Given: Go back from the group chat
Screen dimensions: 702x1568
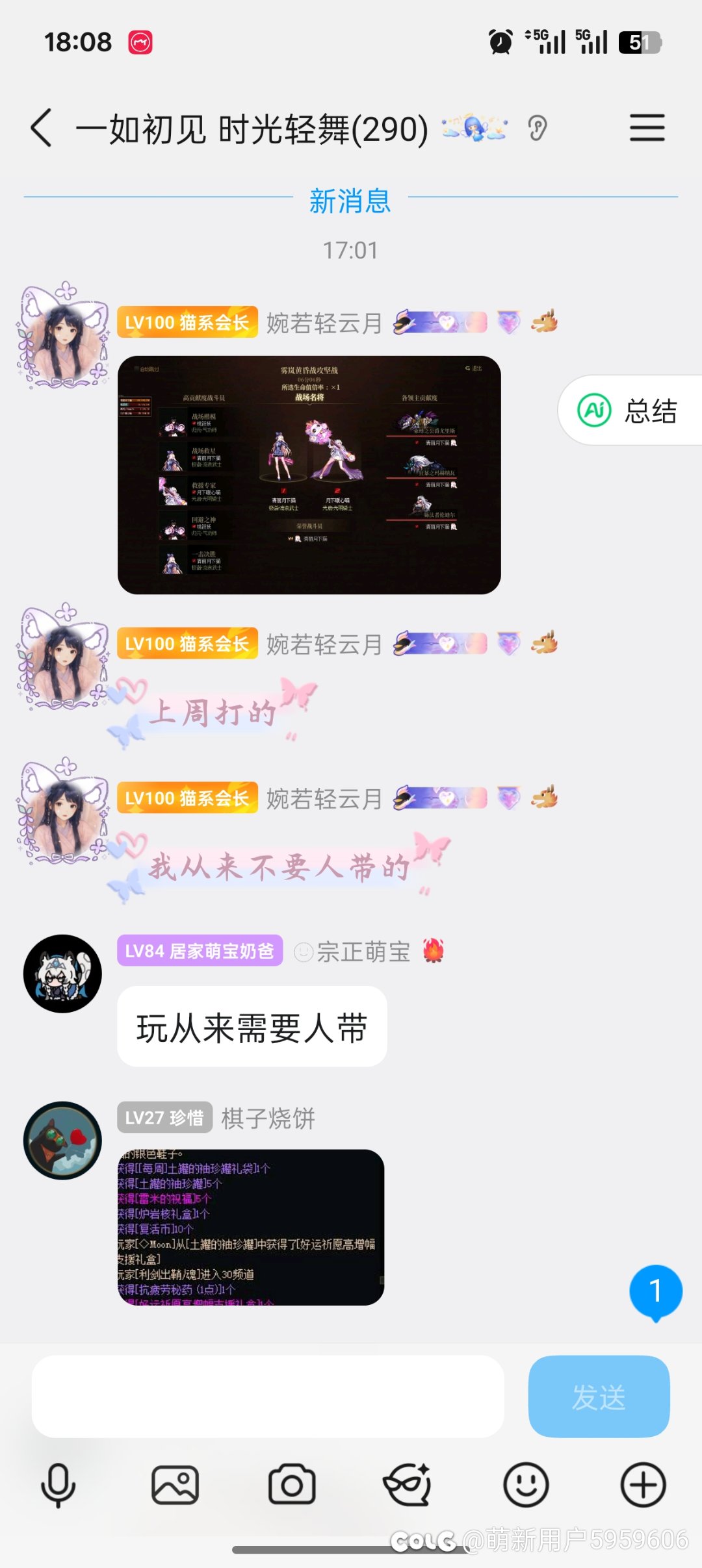Looking at the screenshot, I should (x=42, y=128).
